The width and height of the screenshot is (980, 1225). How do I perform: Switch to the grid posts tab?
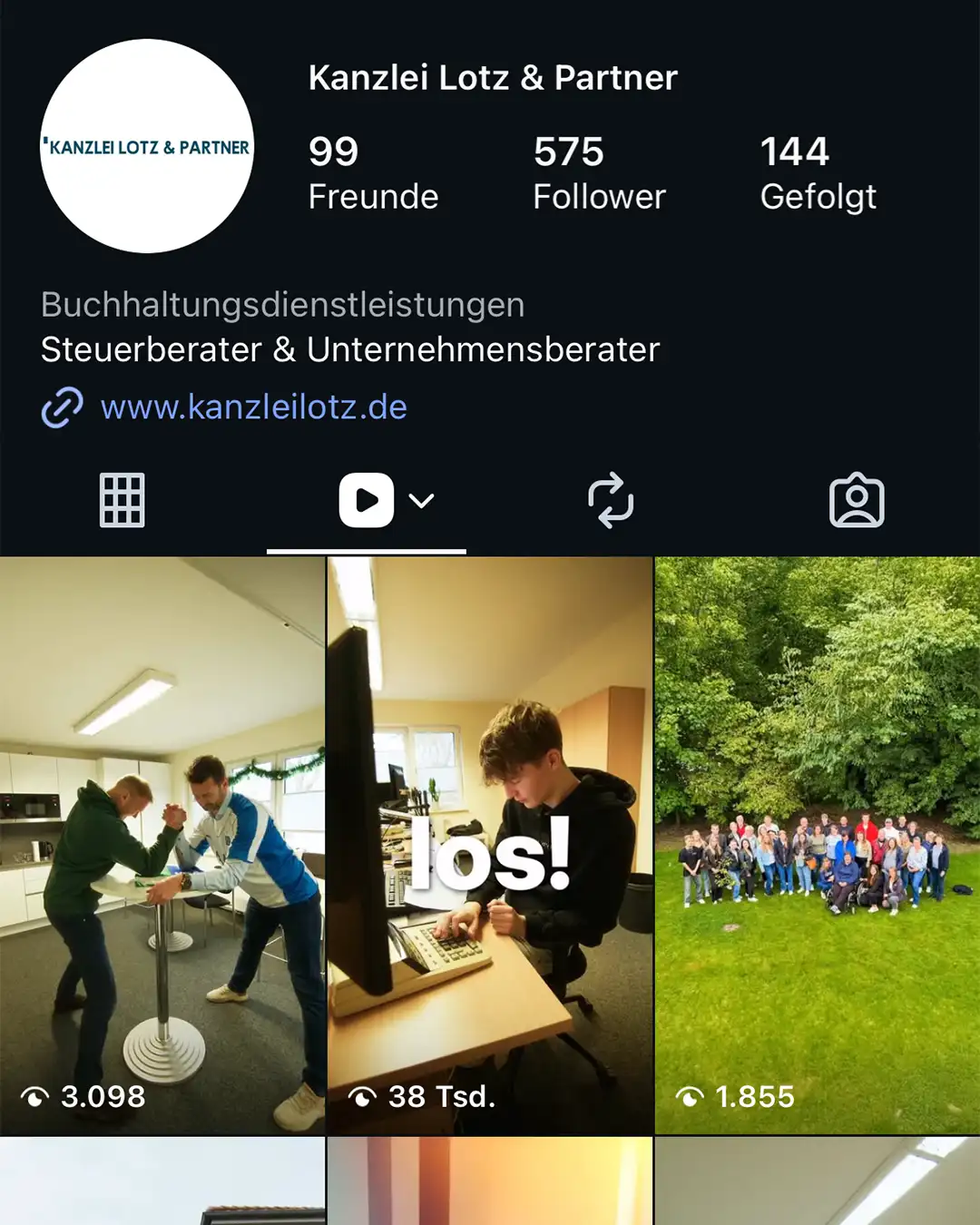122,500
